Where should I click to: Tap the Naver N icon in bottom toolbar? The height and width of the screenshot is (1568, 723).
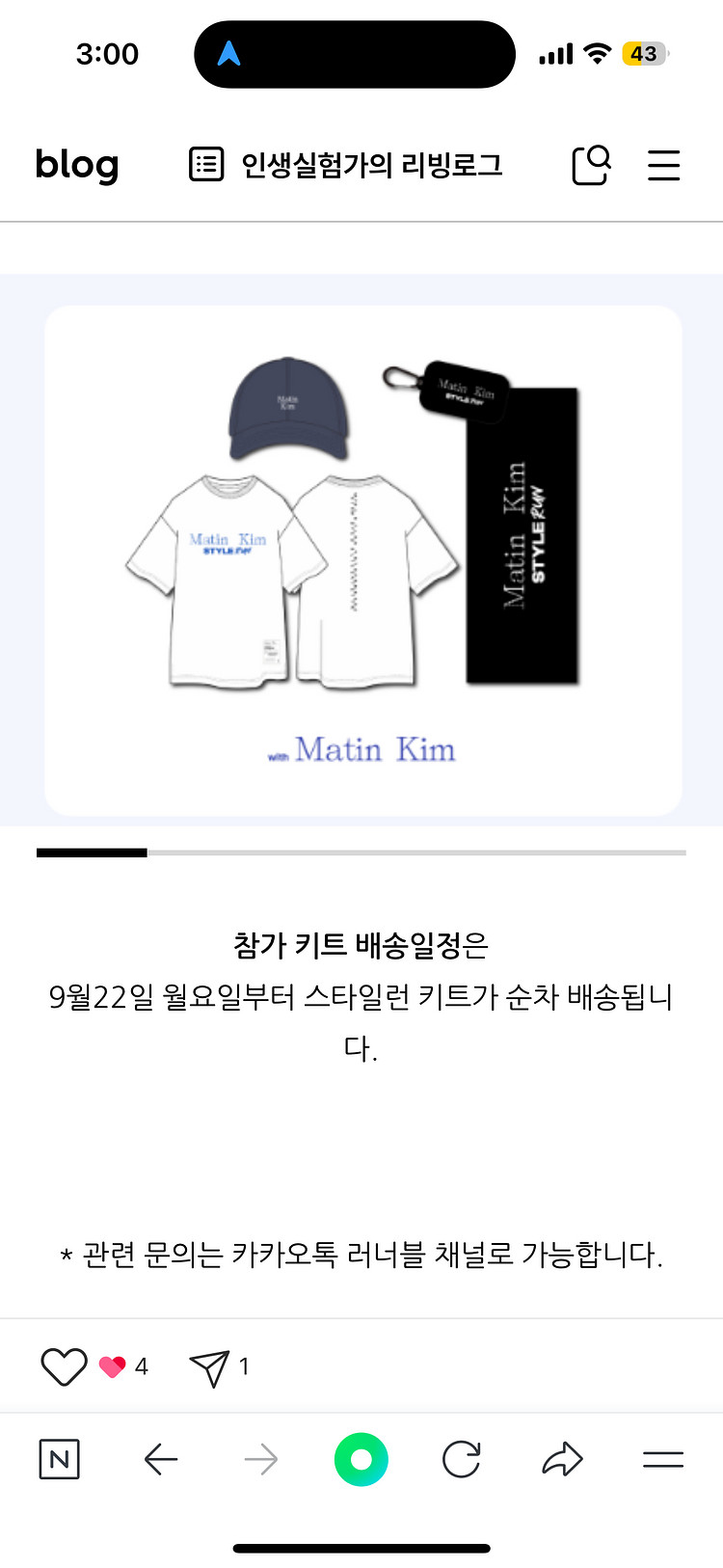[59, 1459]
